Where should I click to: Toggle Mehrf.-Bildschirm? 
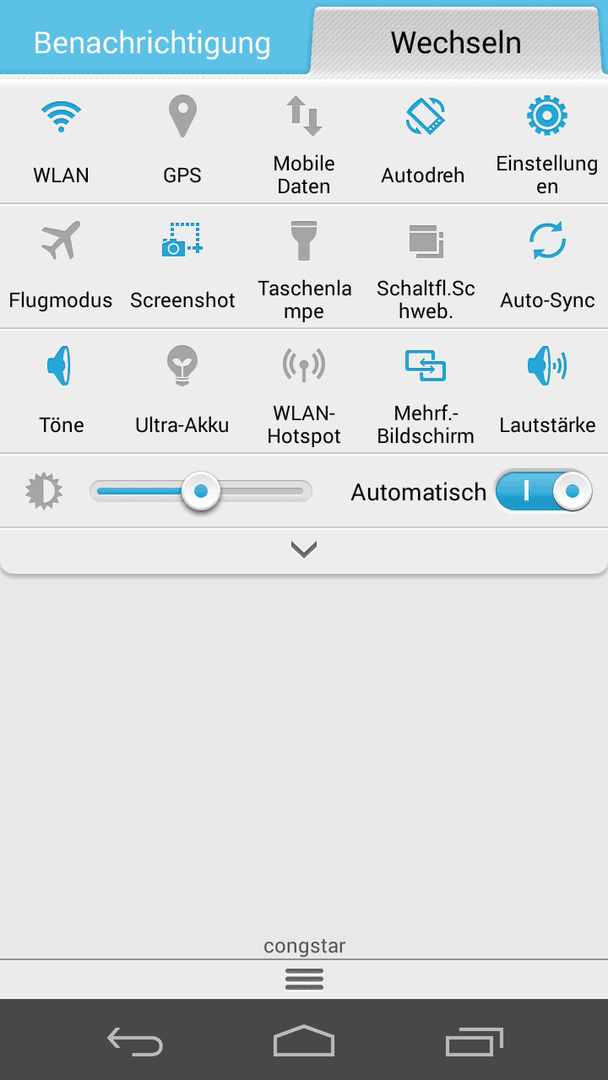click(x=425, y=392)
